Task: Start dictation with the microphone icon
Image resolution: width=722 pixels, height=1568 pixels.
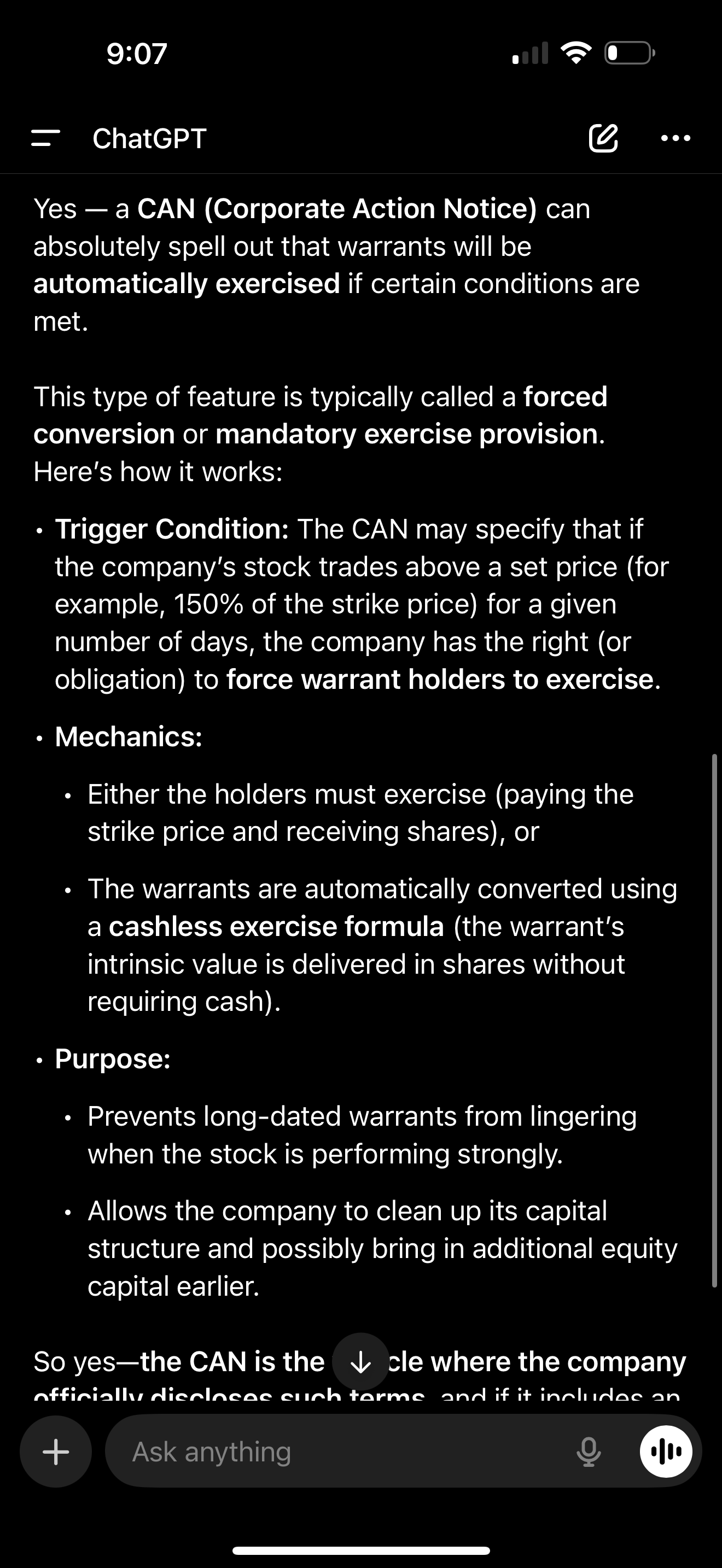Action: [x=589, y=1452]
